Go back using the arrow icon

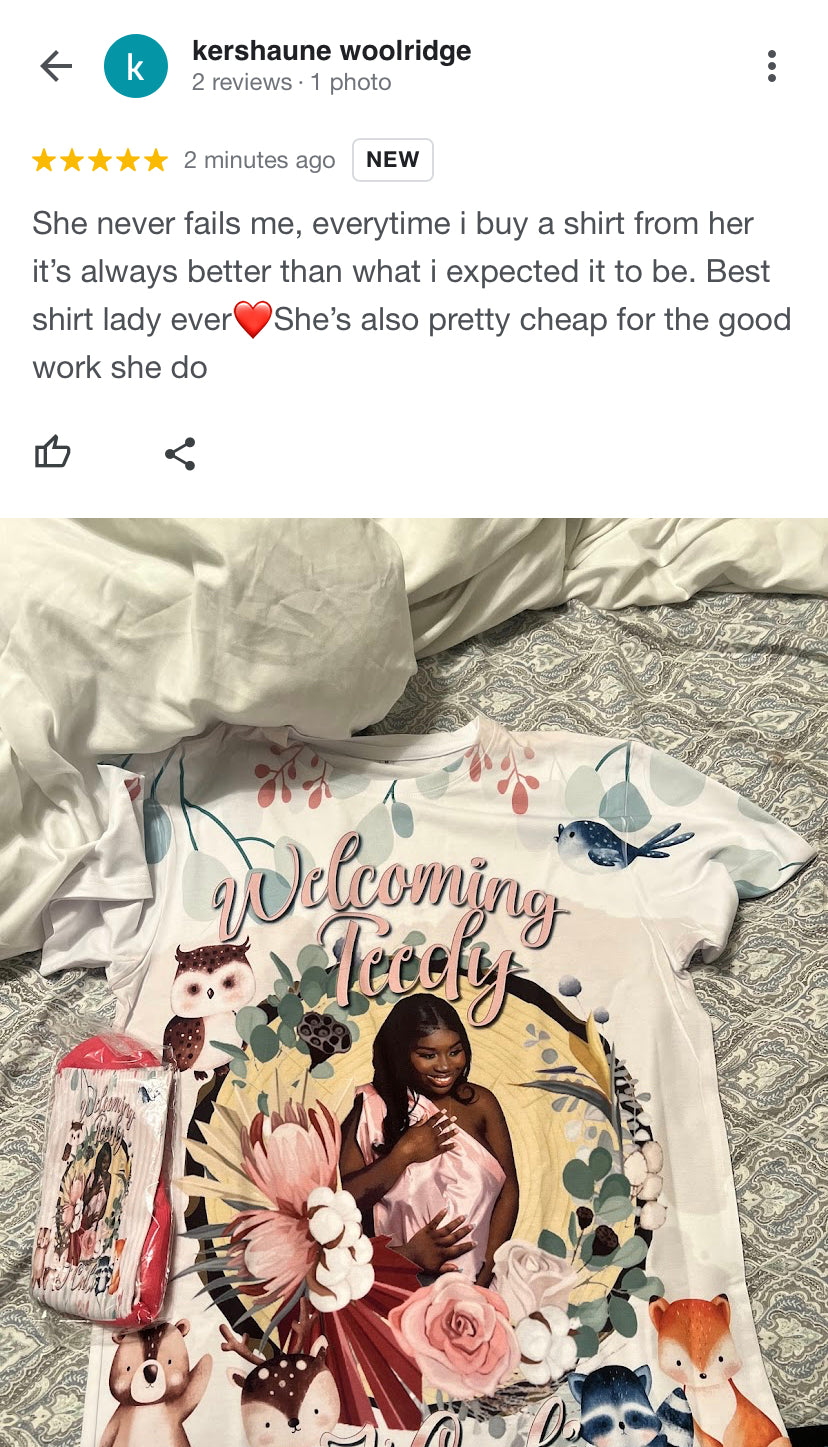pyautogui.click(x=56, y=66)
